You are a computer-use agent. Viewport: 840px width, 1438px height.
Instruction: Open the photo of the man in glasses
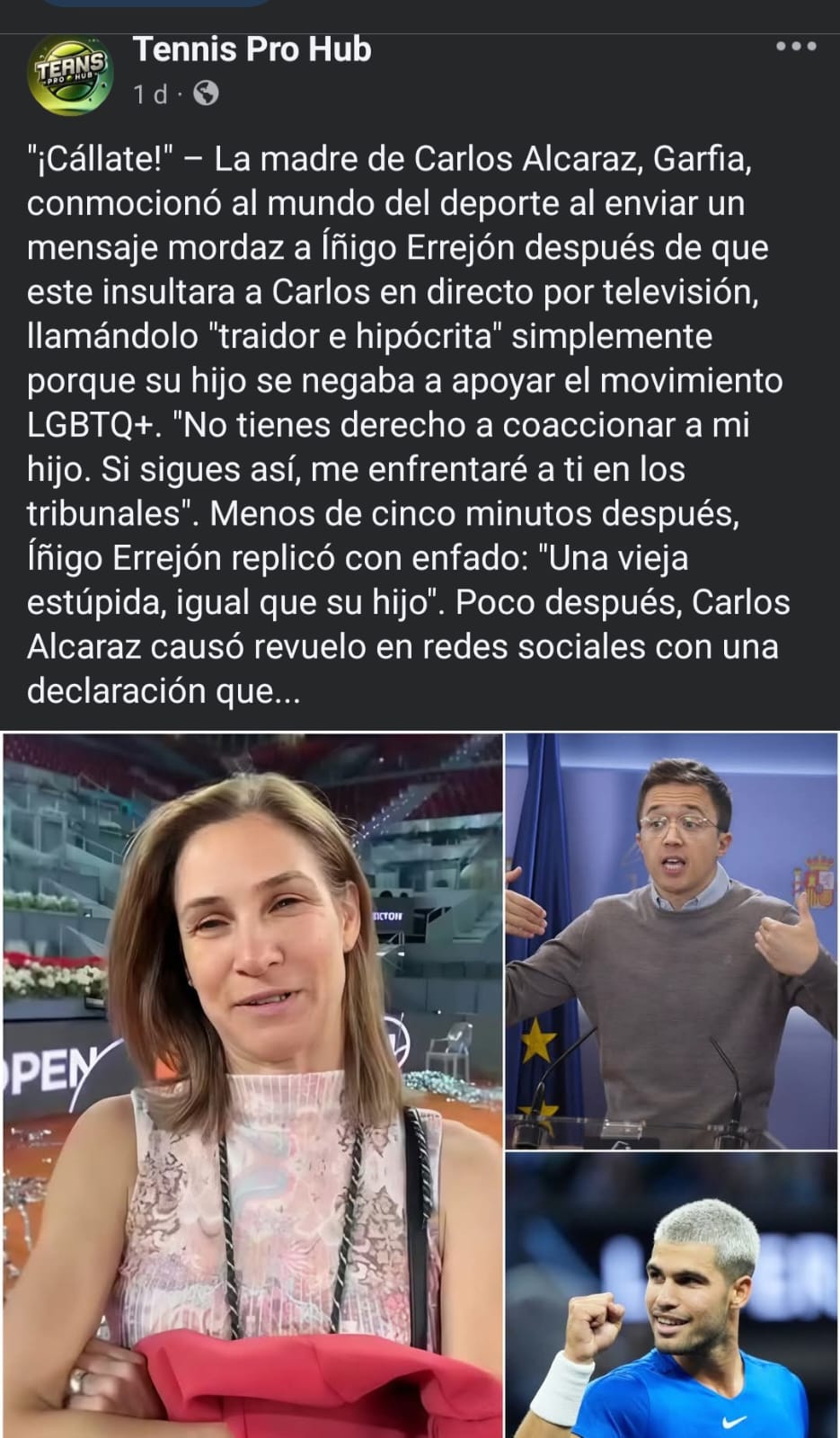coord(671,941)
